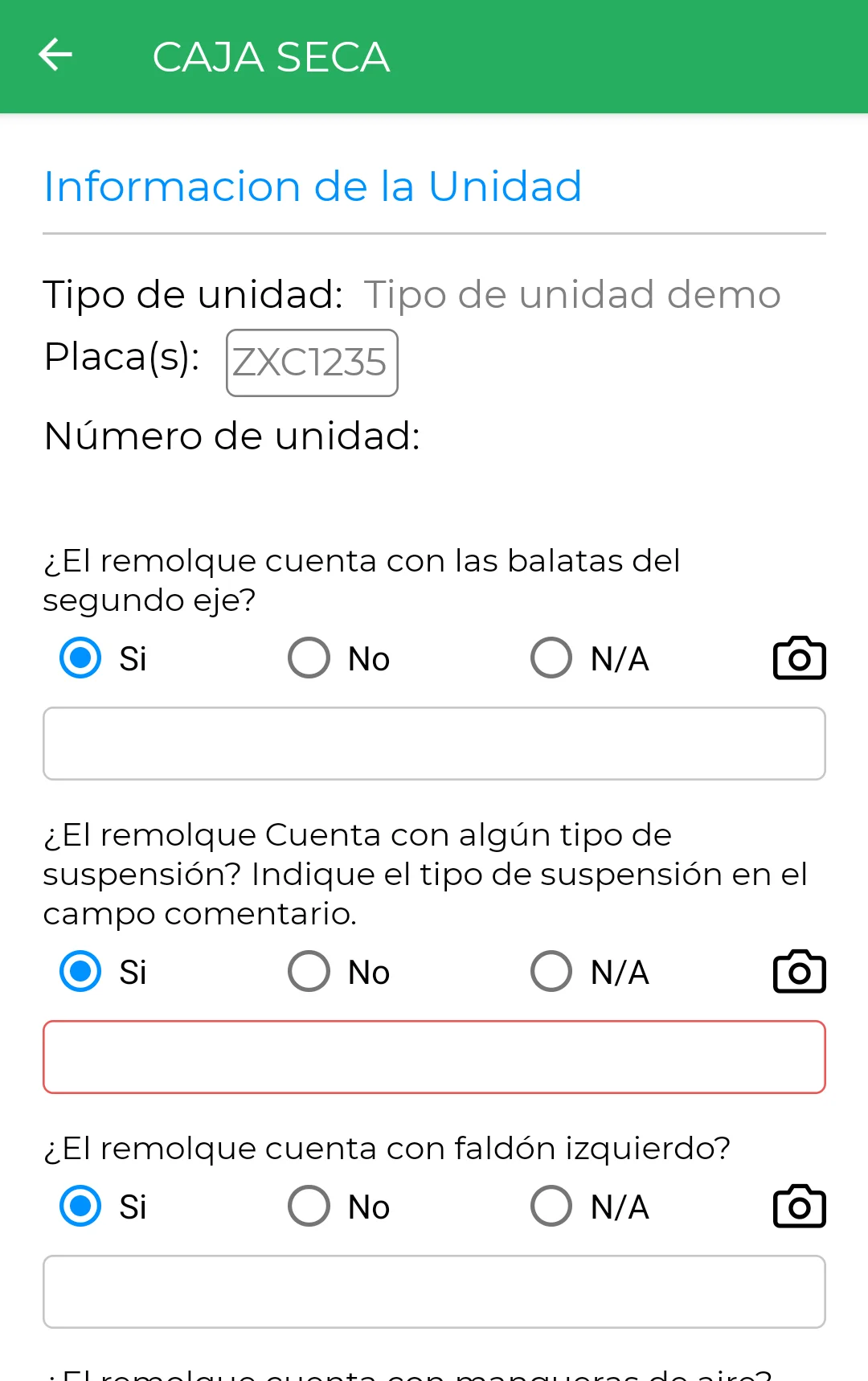This screenshot has height=1381, width=868.
Task: Select 'No' for the tipo de suspensión question
Action: pos(308,971)
